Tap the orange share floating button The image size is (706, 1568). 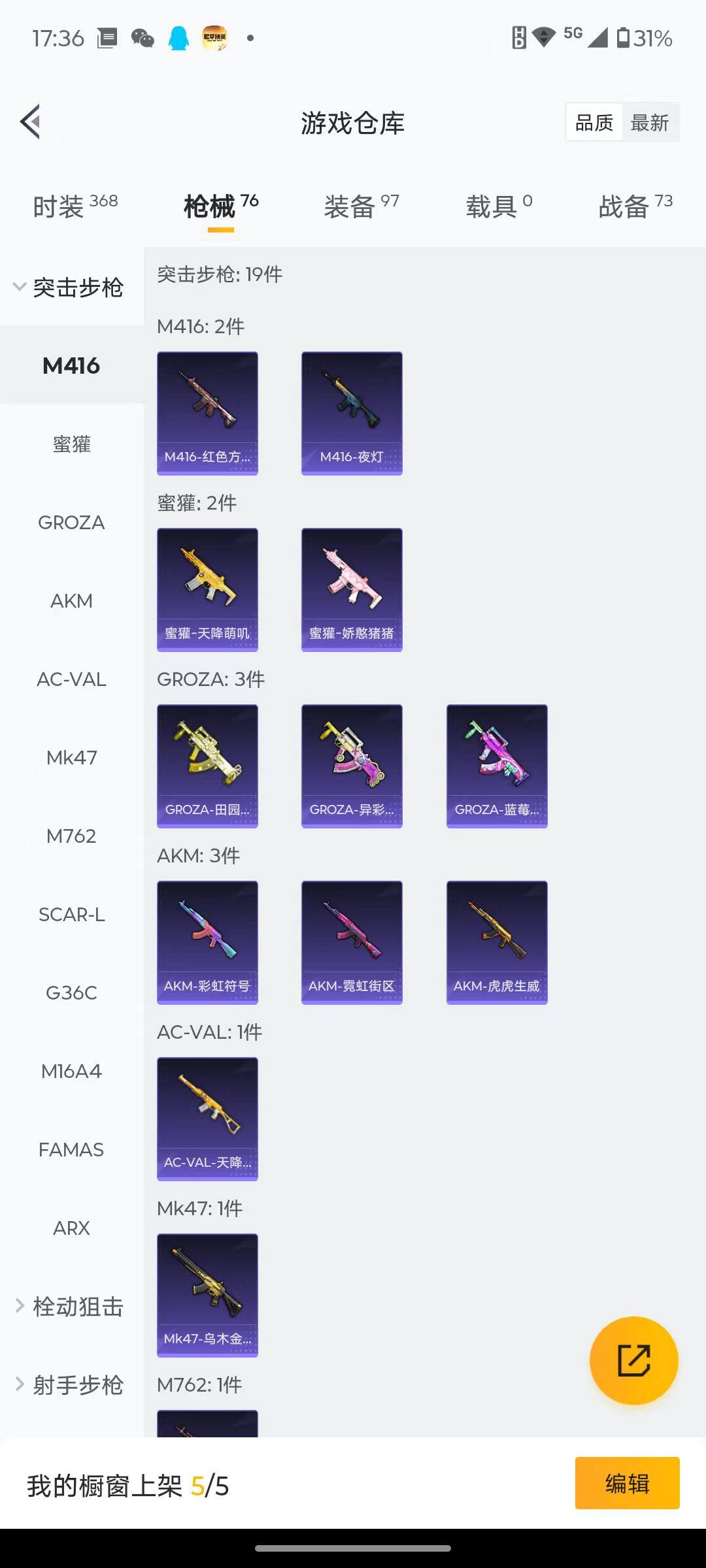pyautogui.click(x=633, y=1361)
